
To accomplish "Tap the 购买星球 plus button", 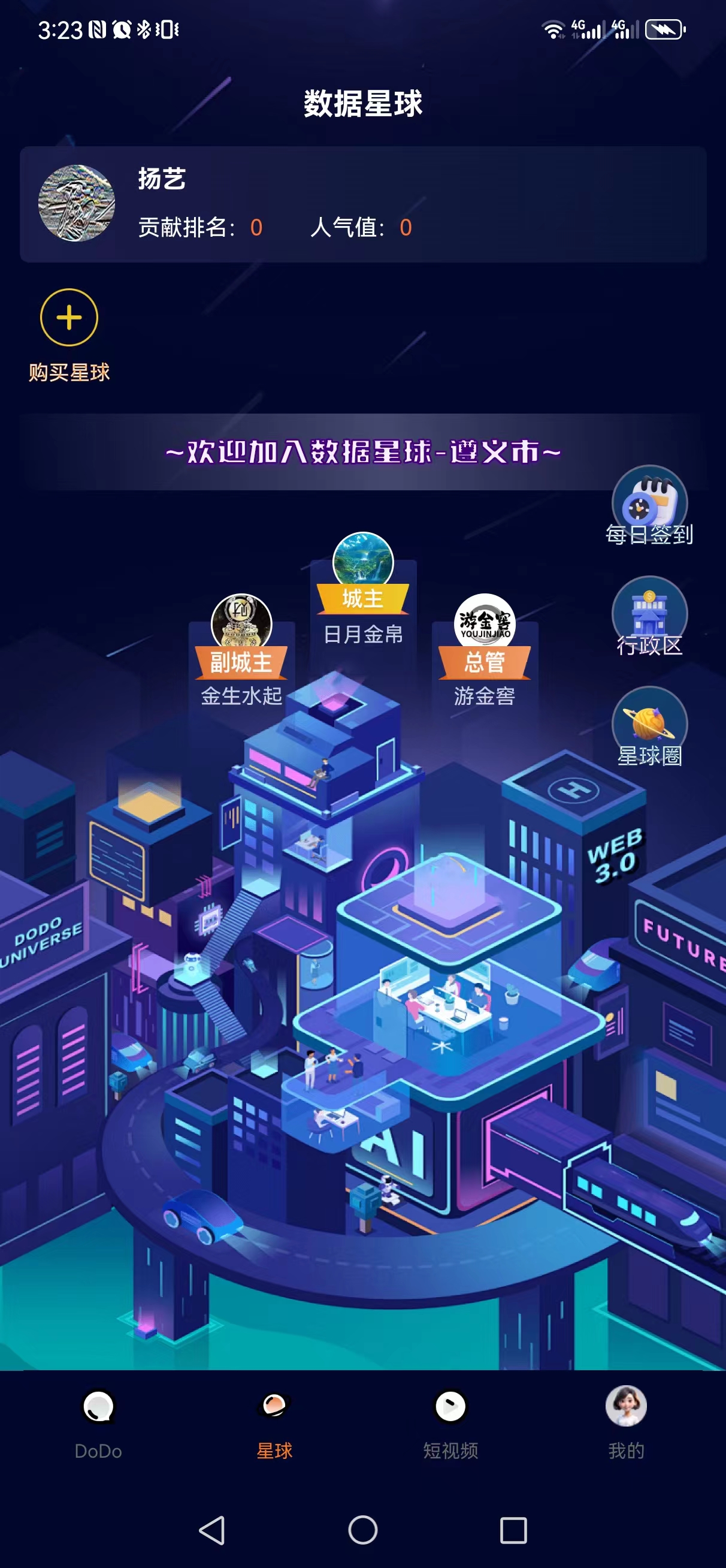I will [69, 317].
